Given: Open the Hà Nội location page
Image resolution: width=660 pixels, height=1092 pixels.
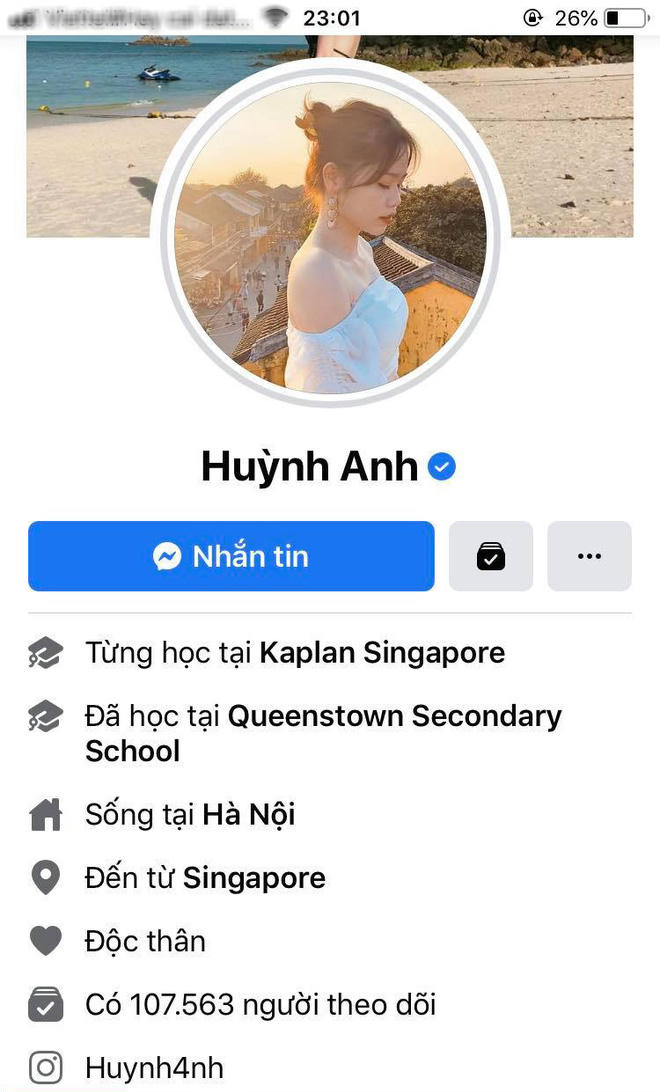Looking at the screenshot, I should click(248, 815).
